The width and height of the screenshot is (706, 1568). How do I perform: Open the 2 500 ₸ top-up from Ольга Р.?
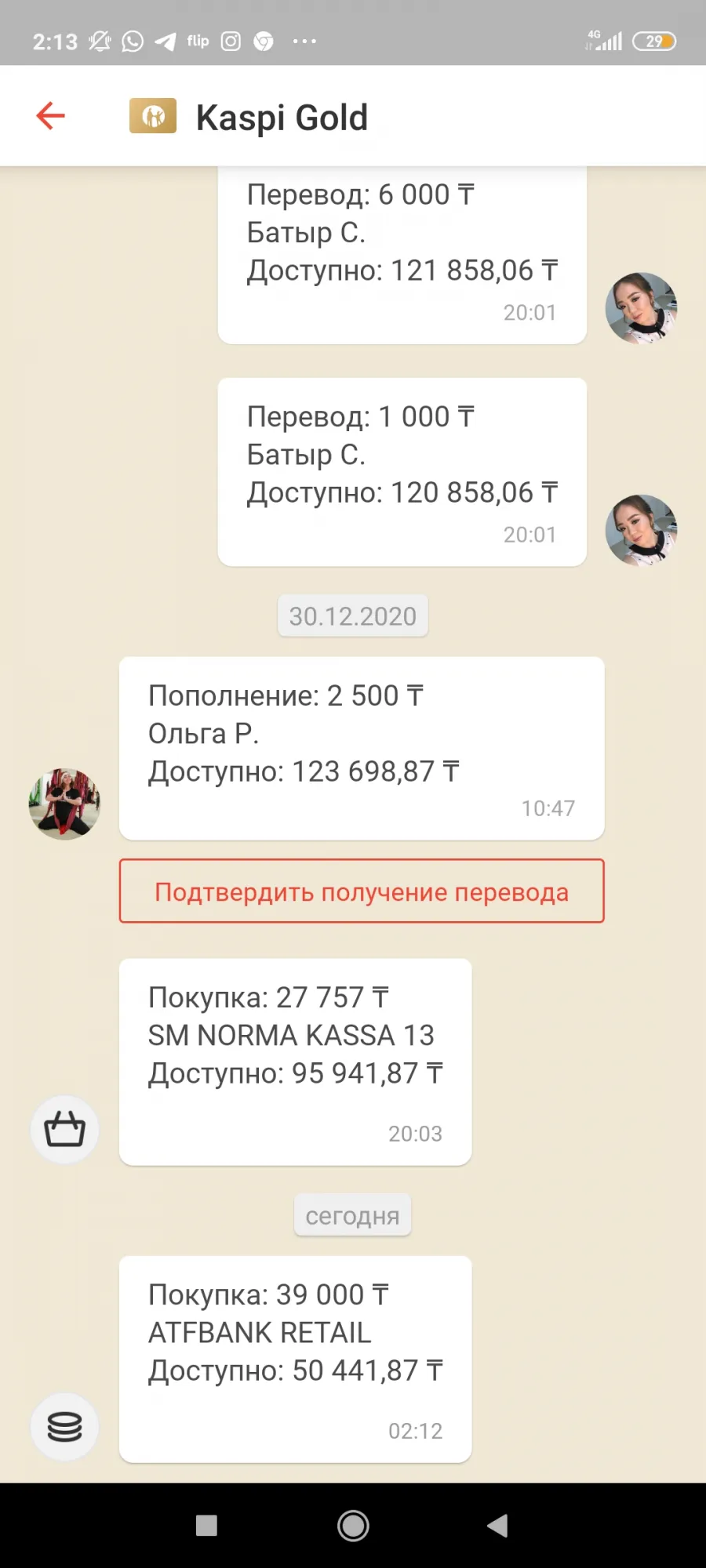(362, 749)
